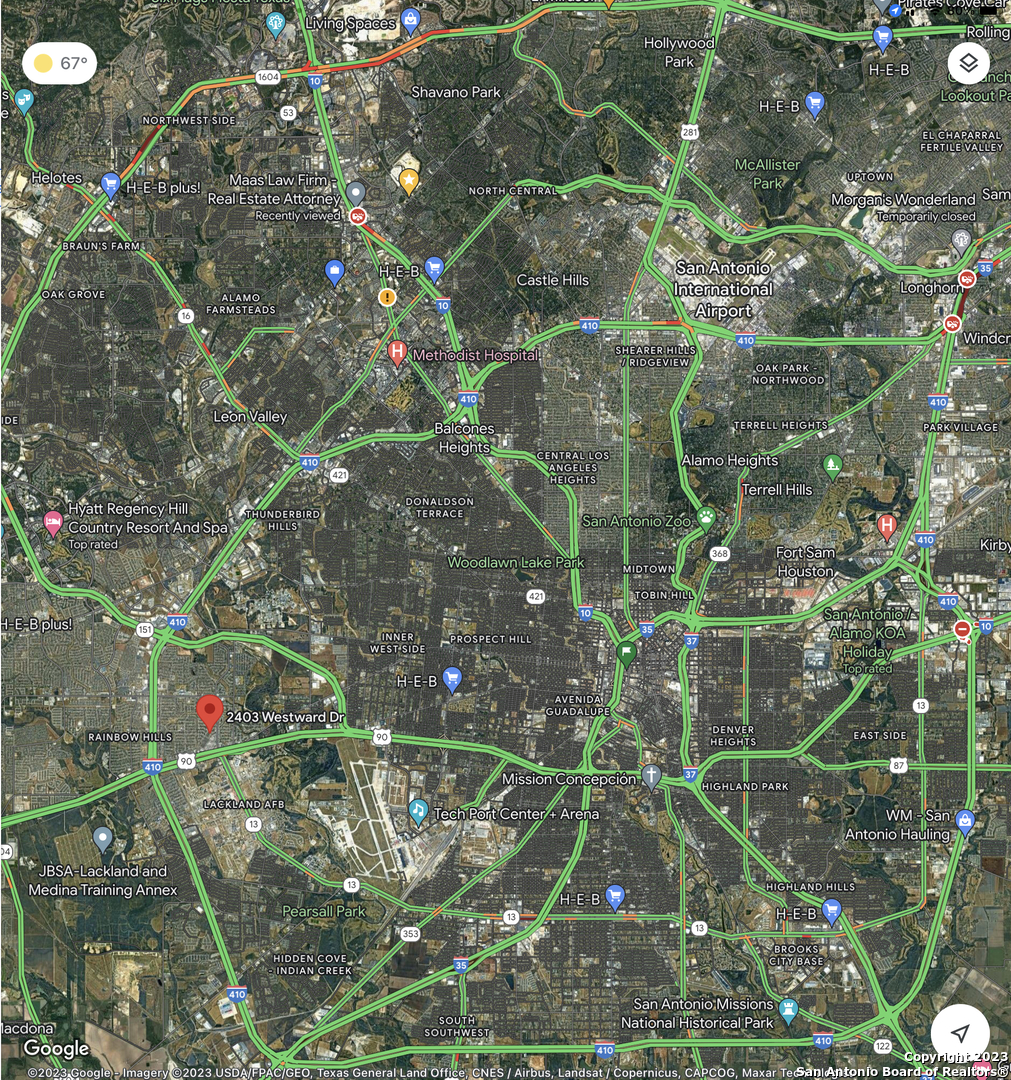Screen dimensions: 1011x1080
Task: Select San Antonio Missions National Historical Park pin
Action: pyautogui.click(x=789, y=1008)
